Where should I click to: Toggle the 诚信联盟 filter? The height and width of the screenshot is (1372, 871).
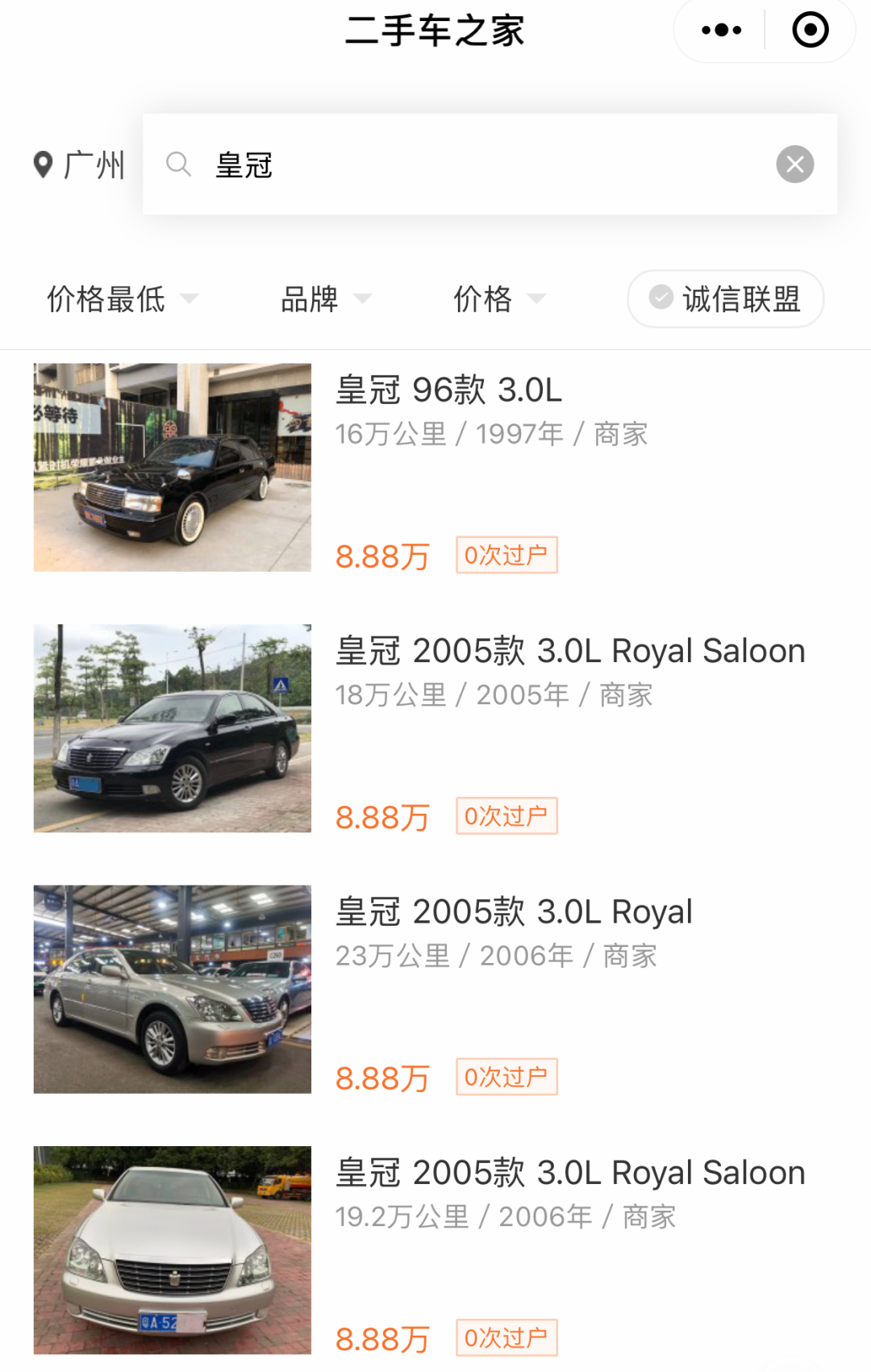725,299
